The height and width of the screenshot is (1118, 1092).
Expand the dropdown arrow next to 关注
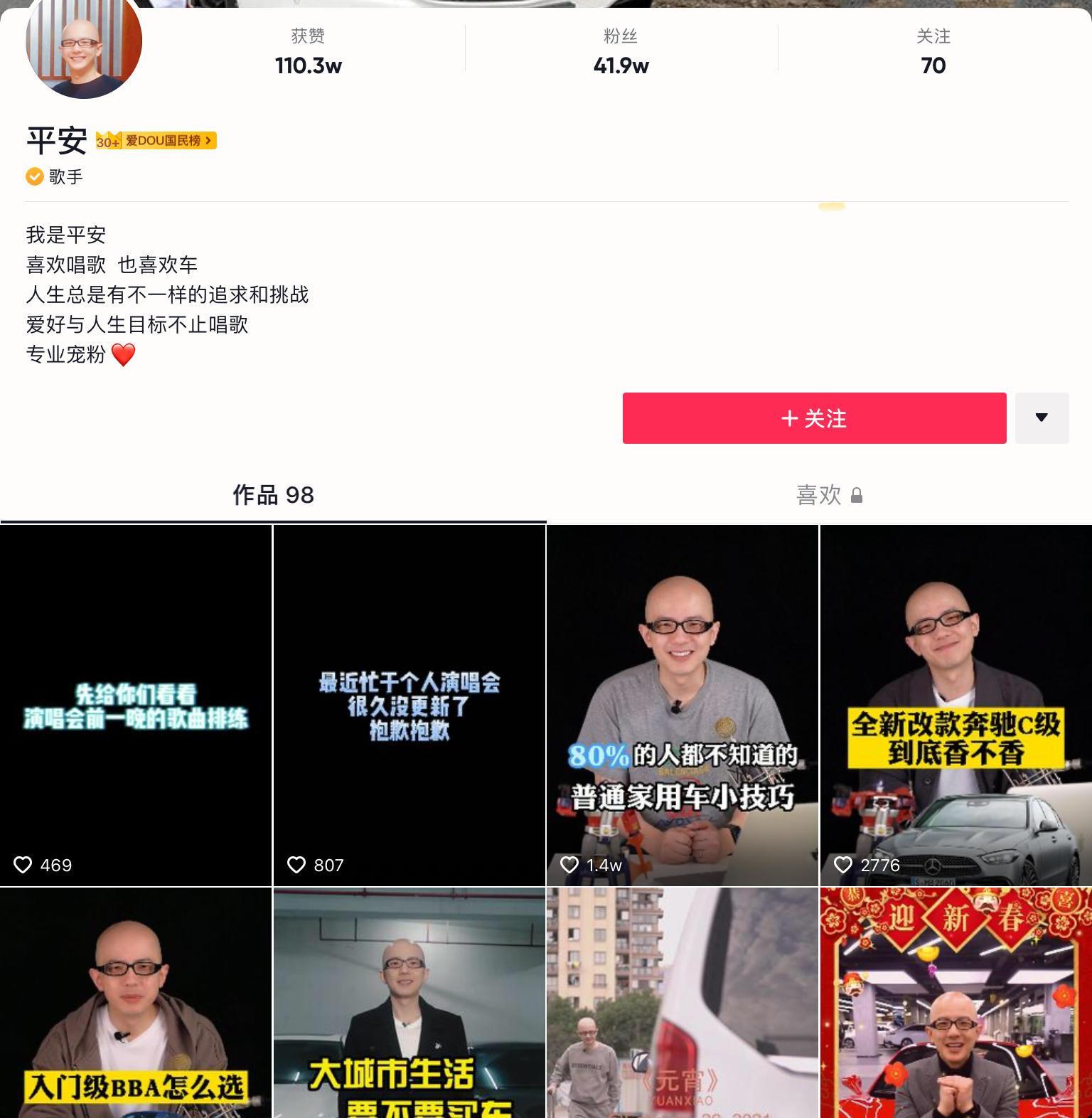(1042, 418)
